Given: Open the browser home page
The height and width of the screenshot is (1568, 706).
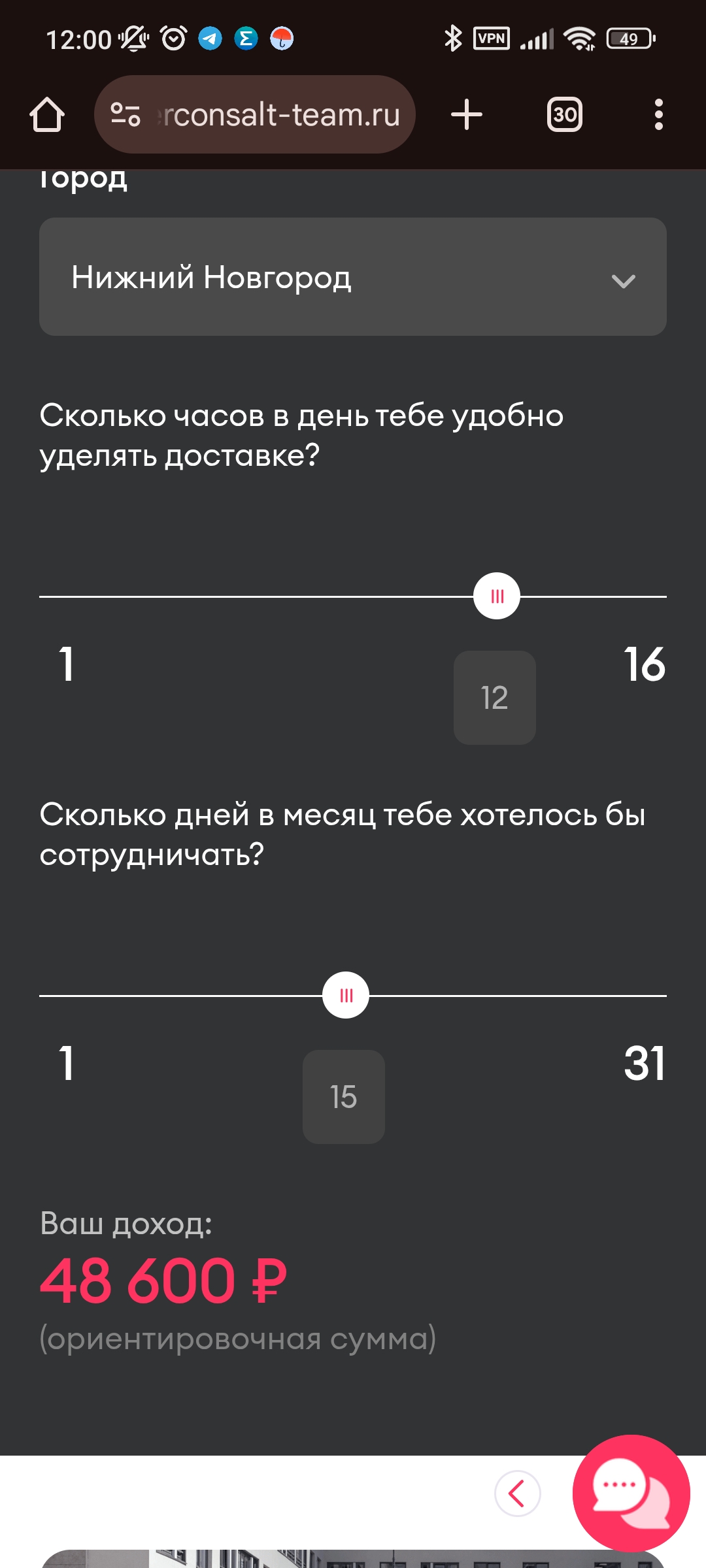Looking at the screenshot, I should click(x=47, y=115).
